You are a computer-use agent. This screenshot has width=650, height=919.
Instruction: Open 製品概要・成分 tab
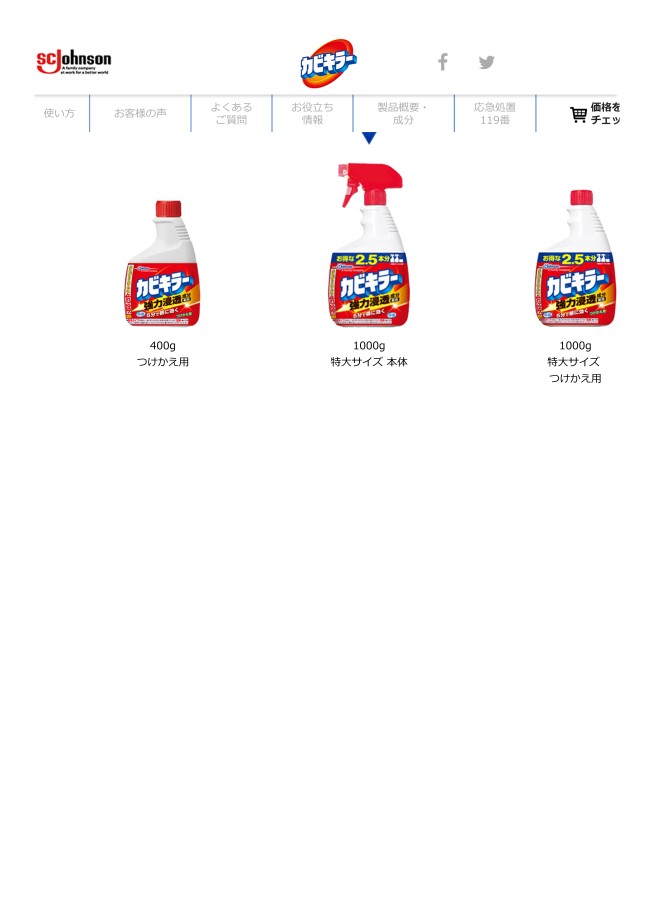403,113
